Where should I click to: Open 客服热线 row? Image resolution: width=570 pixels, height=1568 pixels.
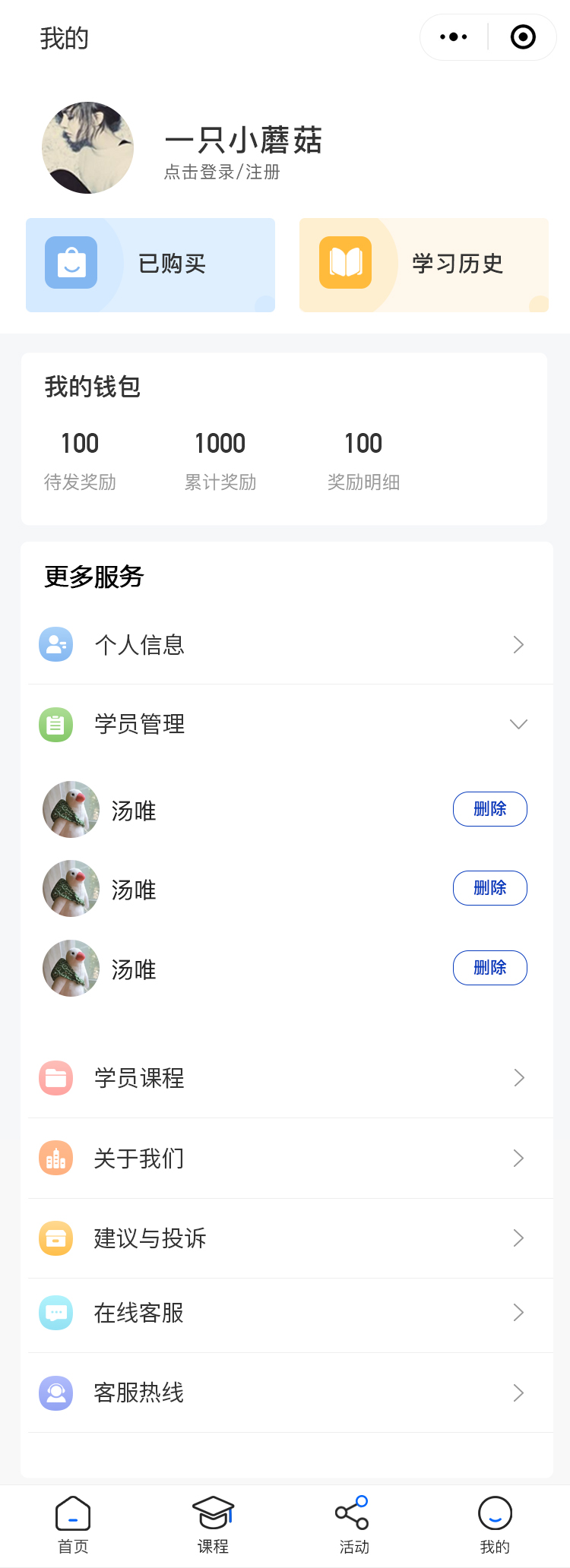click(285, 1393)
